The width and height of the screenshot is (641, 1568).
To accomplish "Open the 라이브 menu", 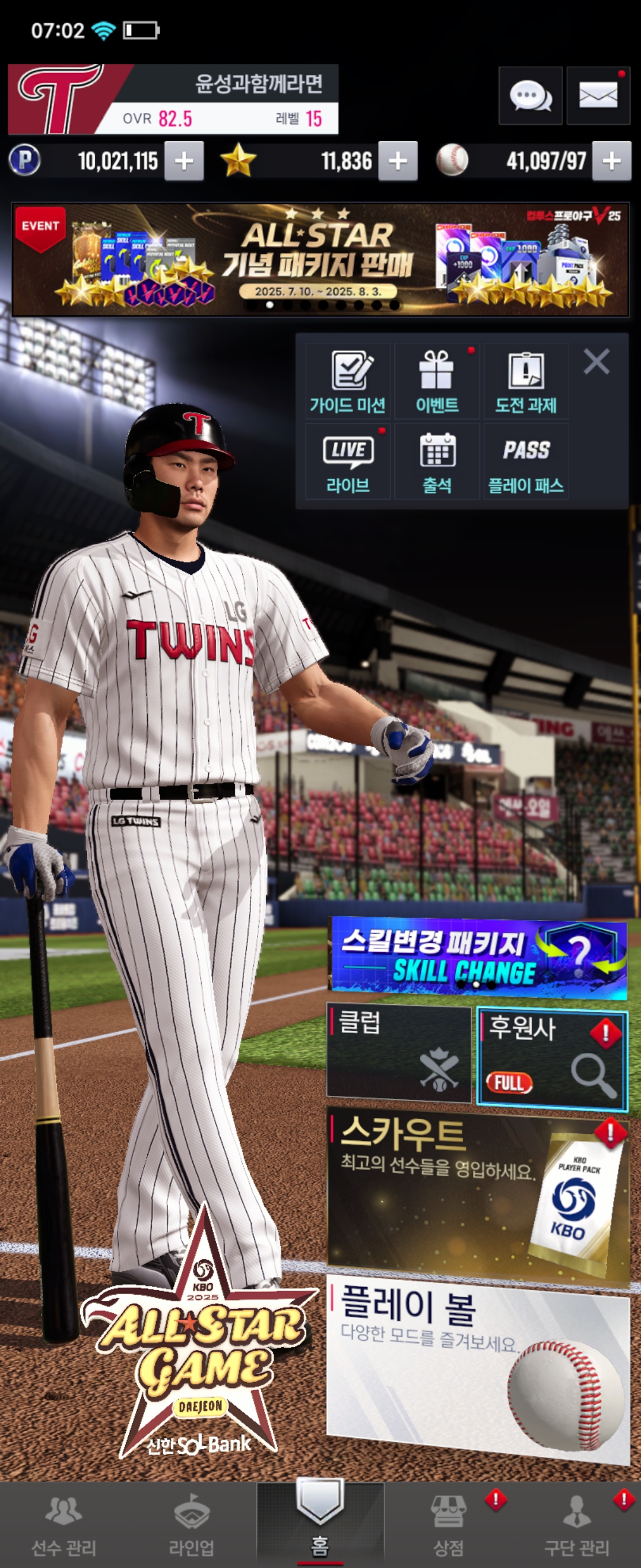I will tap(347, 462).
